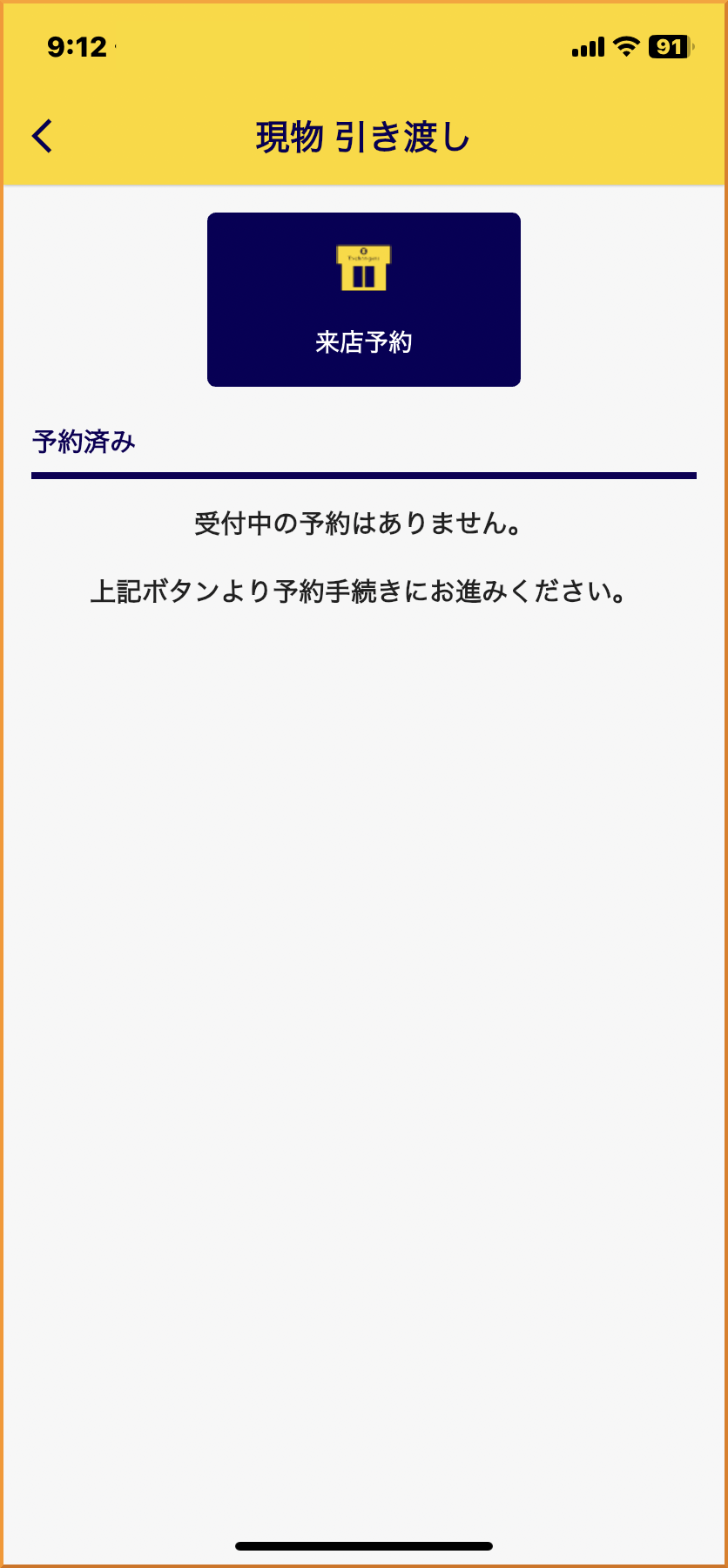Image resolution: width=728 pixels, height=1568 pixels.
Task: Go back using the header arrow
Action: click(x=43, y=136)
